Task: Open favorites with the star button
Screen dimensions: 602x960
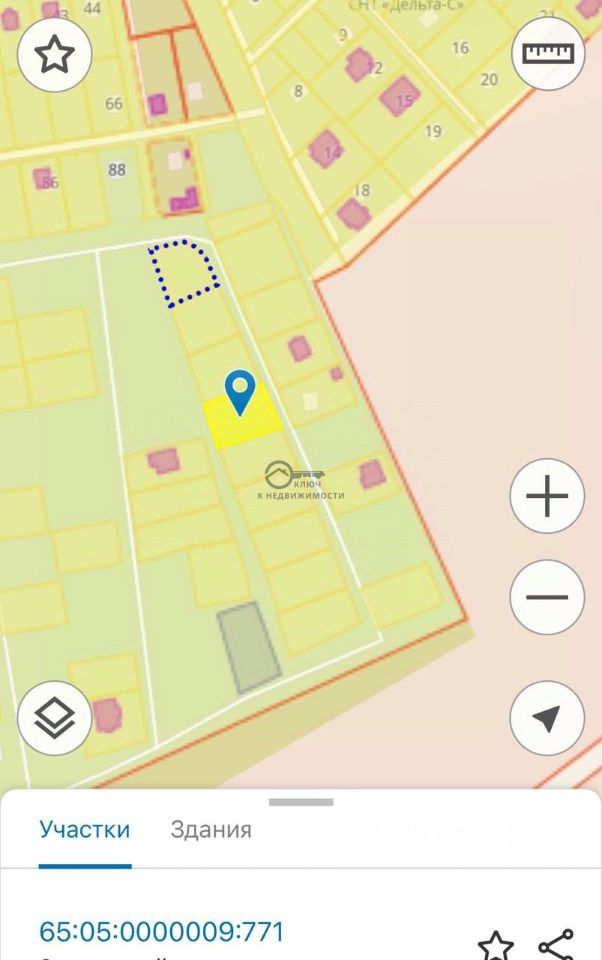Action: 55,56
